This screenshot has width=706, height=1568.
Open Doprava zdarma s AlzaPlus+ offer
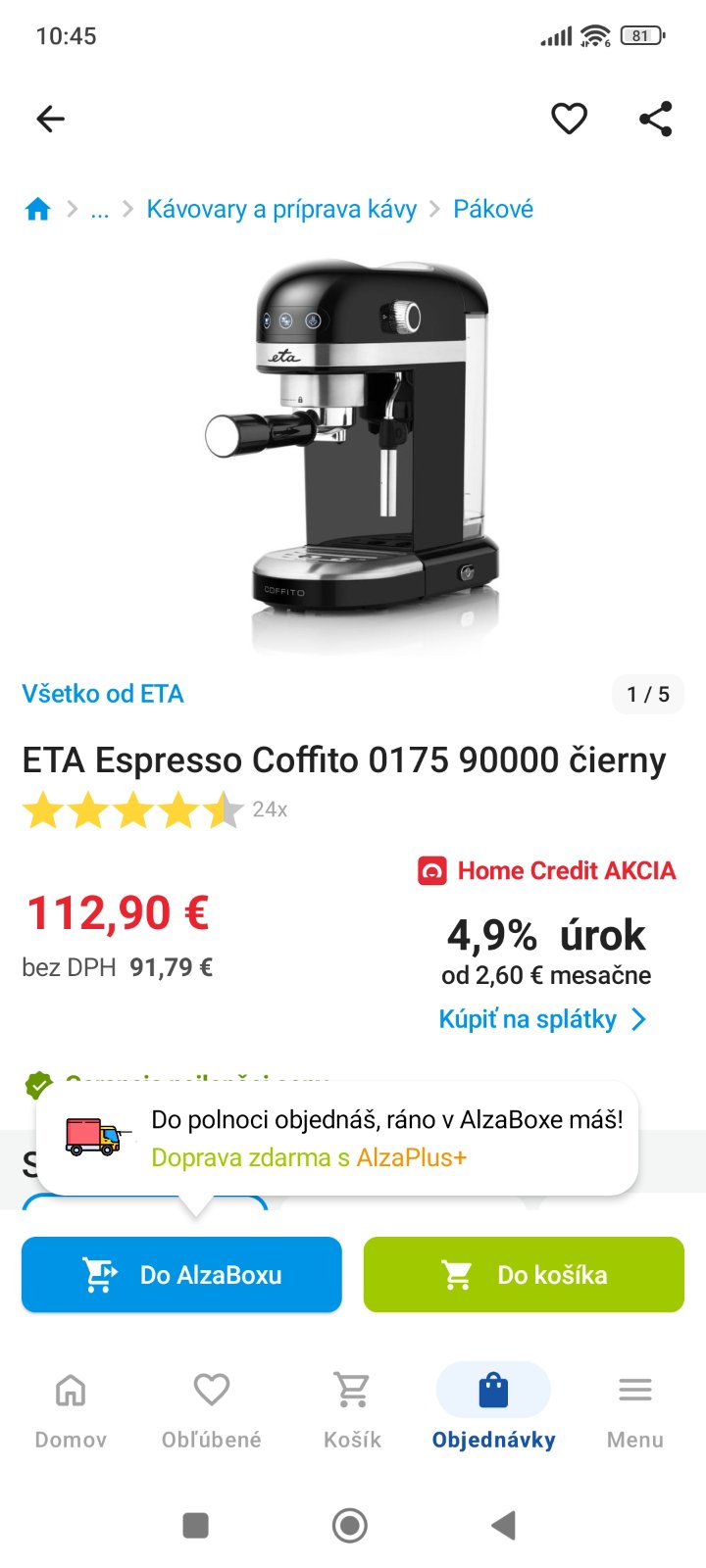pyautogui.click(x=309, y=1157)
